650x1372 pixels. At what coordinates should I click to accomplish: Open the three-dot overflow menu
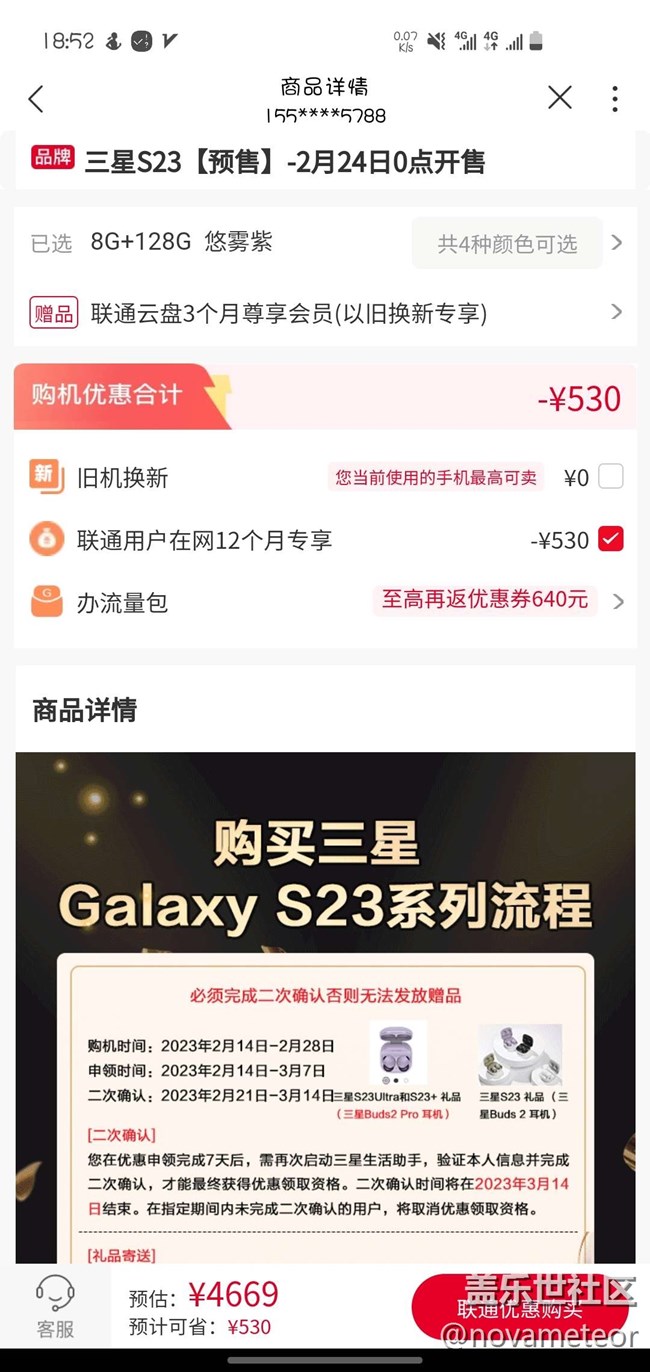pyautogui.click(x=614, y=98)
